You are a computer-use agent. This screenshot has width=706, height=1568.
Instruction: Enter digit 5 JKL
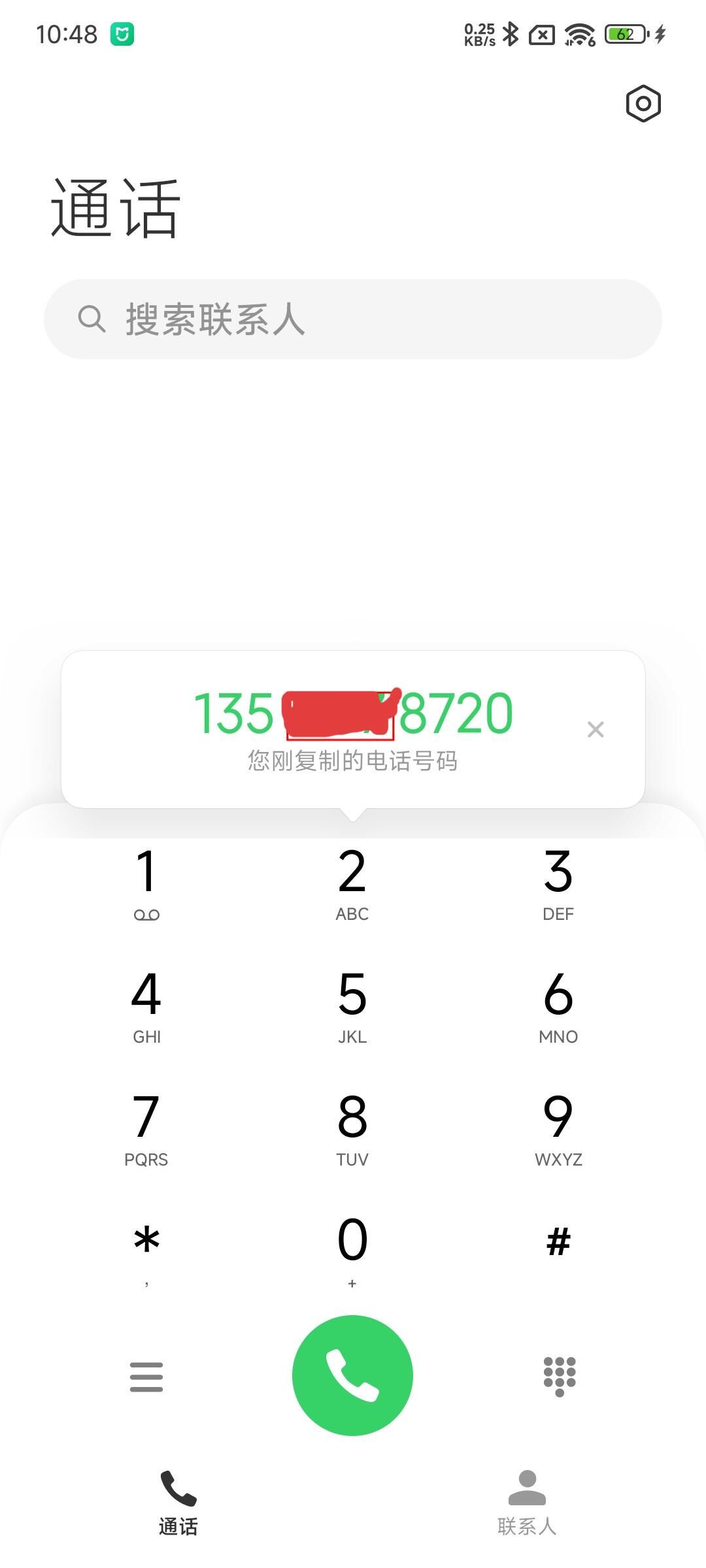coord(352,1006)
